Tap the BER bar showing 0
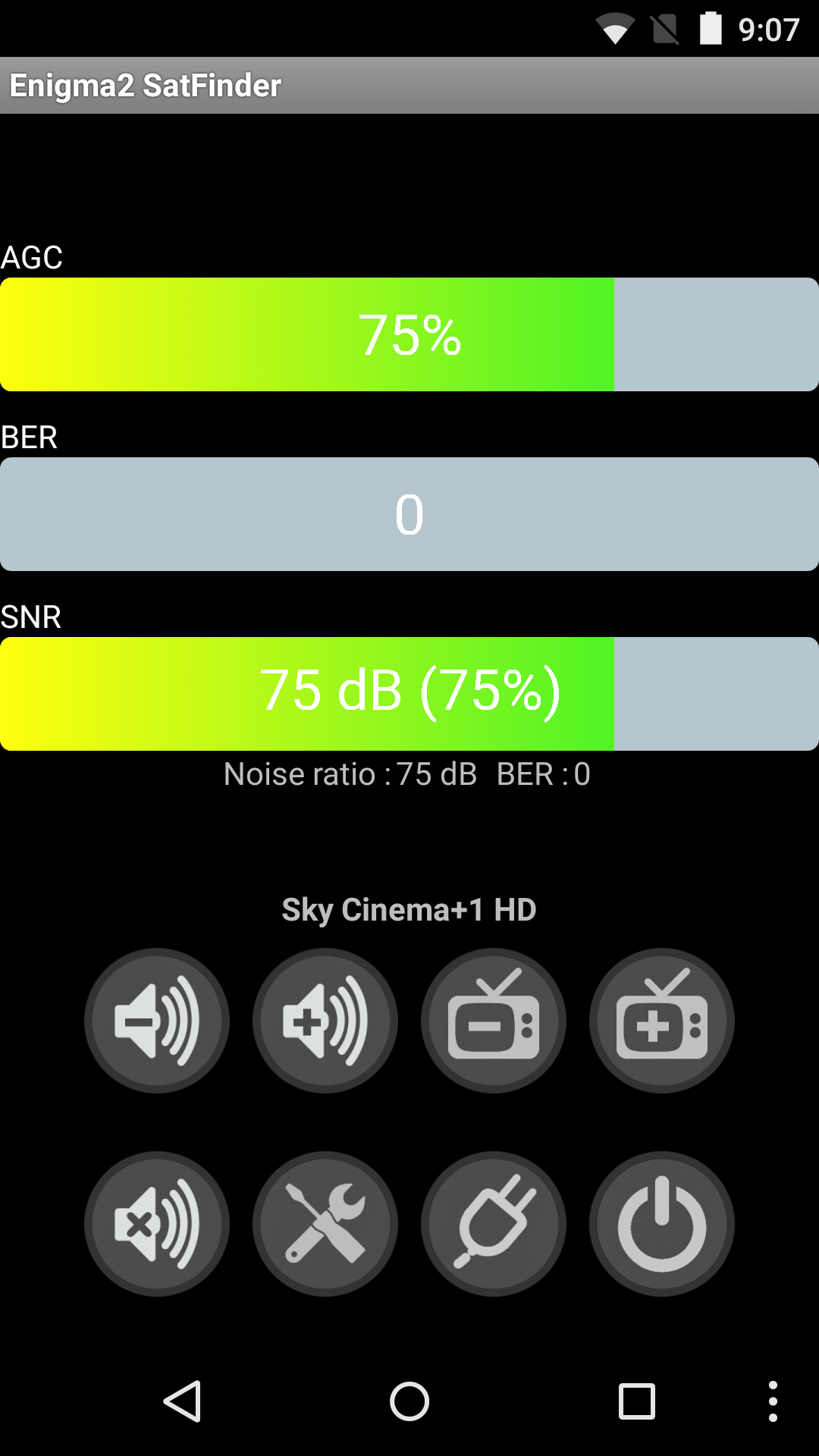Screen dimensions: 819x1456 [x=409, y=513]
